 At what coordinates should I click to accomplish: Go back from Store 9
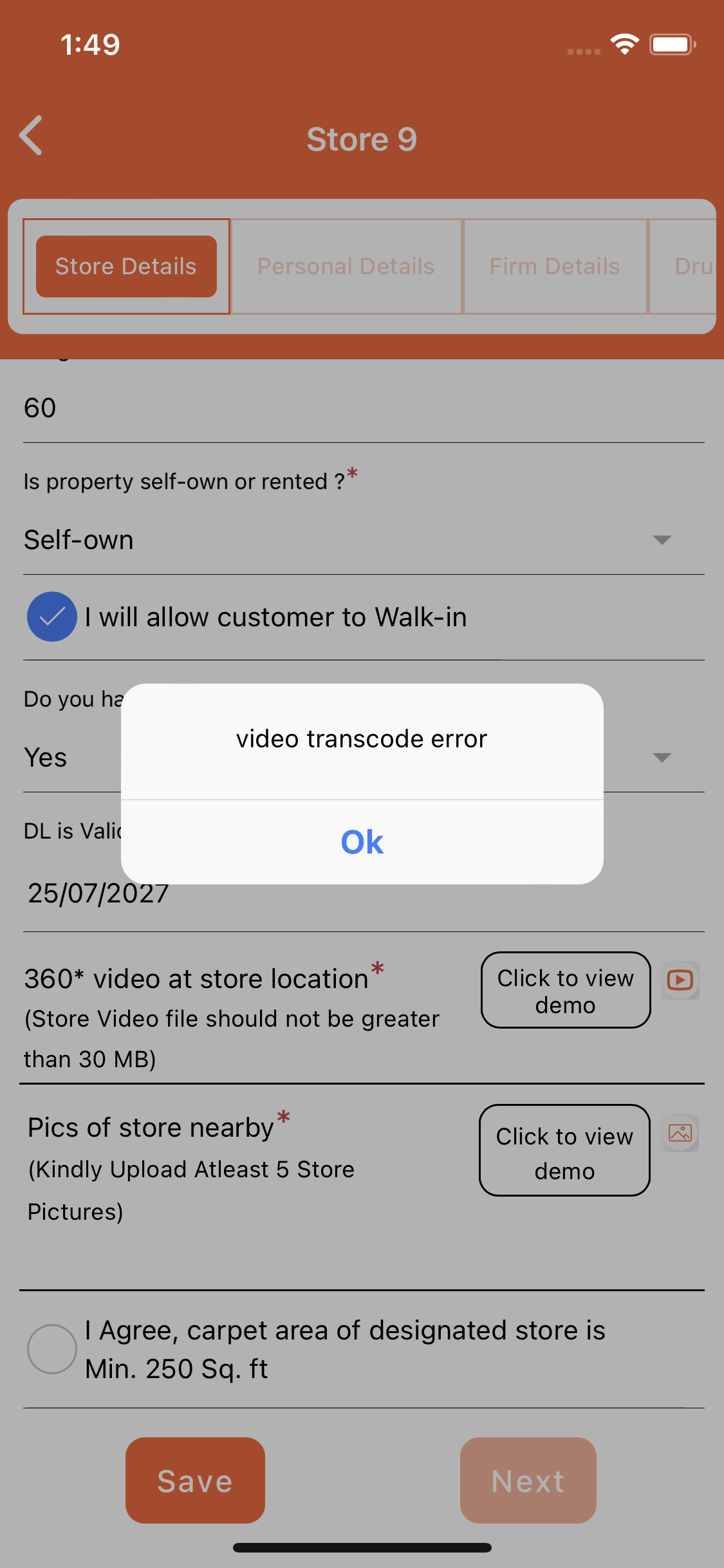[31, 136]
